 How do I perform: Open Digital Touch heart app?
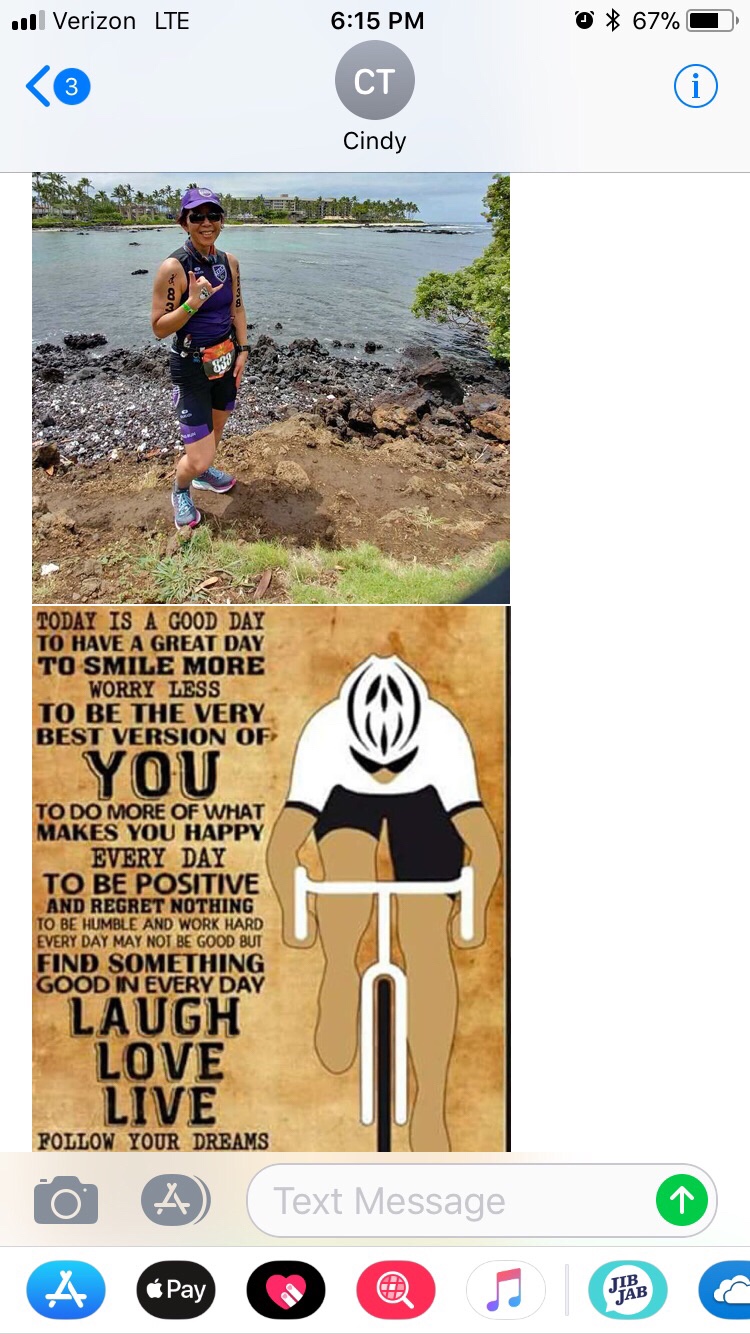[286, 1290]
